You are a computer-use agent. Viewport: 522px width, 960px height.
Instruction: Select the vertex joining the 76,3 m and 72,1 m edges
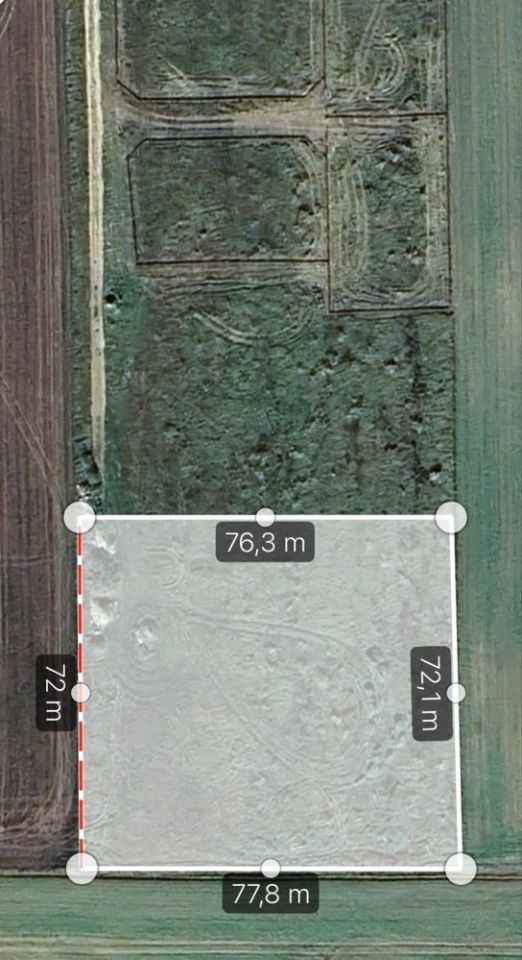pos(451,517)
